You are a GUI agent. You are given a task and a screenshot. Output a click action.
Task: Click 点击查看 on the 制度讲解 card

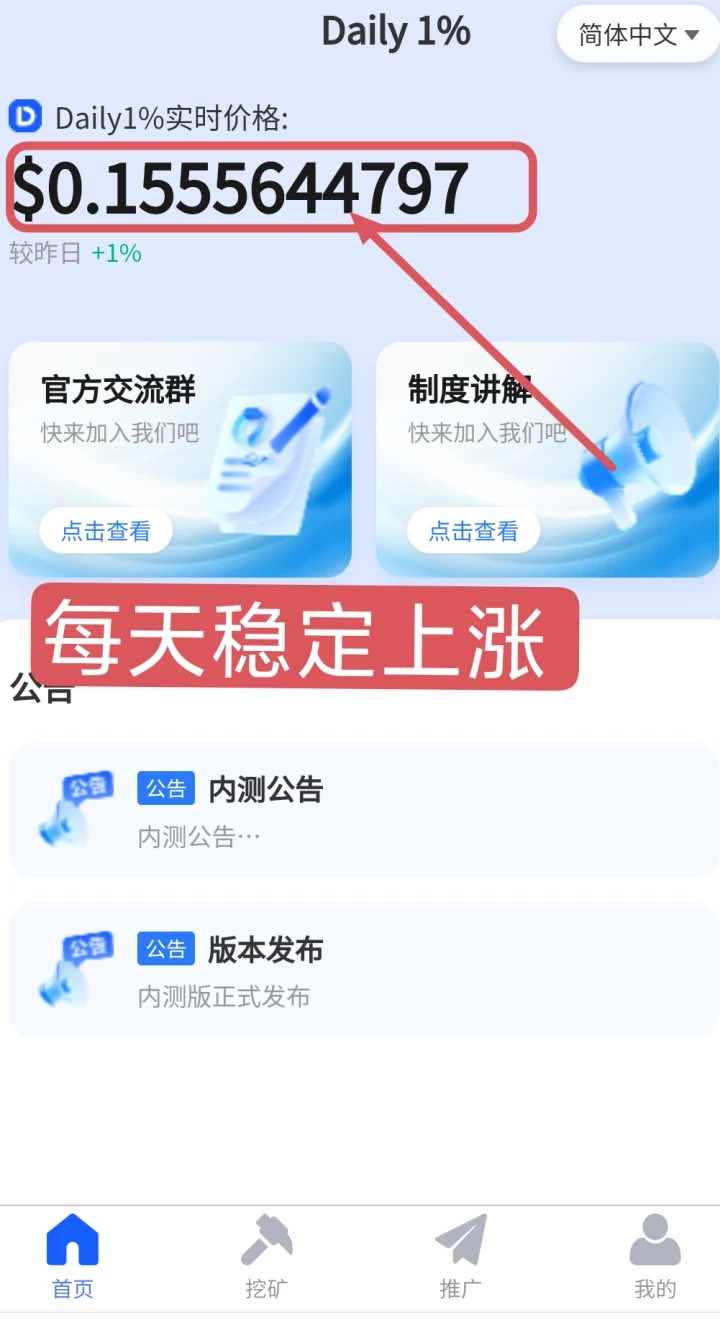click(472, 530)
